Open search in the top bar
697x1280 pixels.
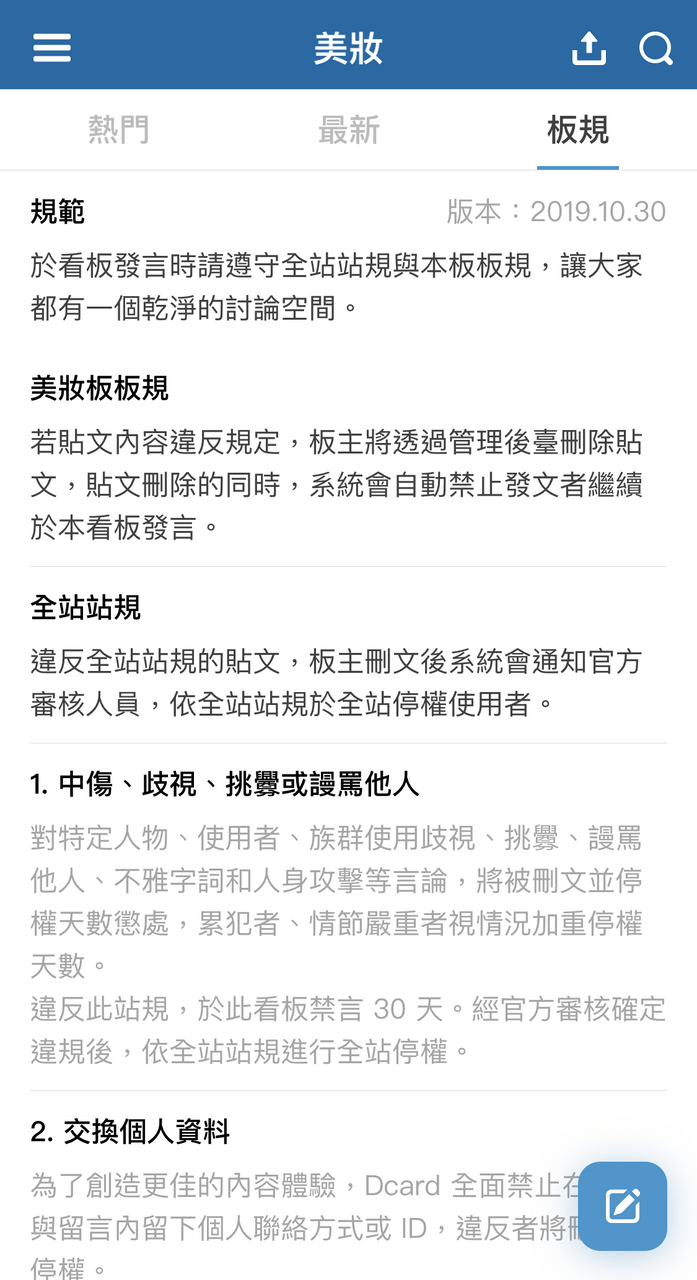pos(656,48)
